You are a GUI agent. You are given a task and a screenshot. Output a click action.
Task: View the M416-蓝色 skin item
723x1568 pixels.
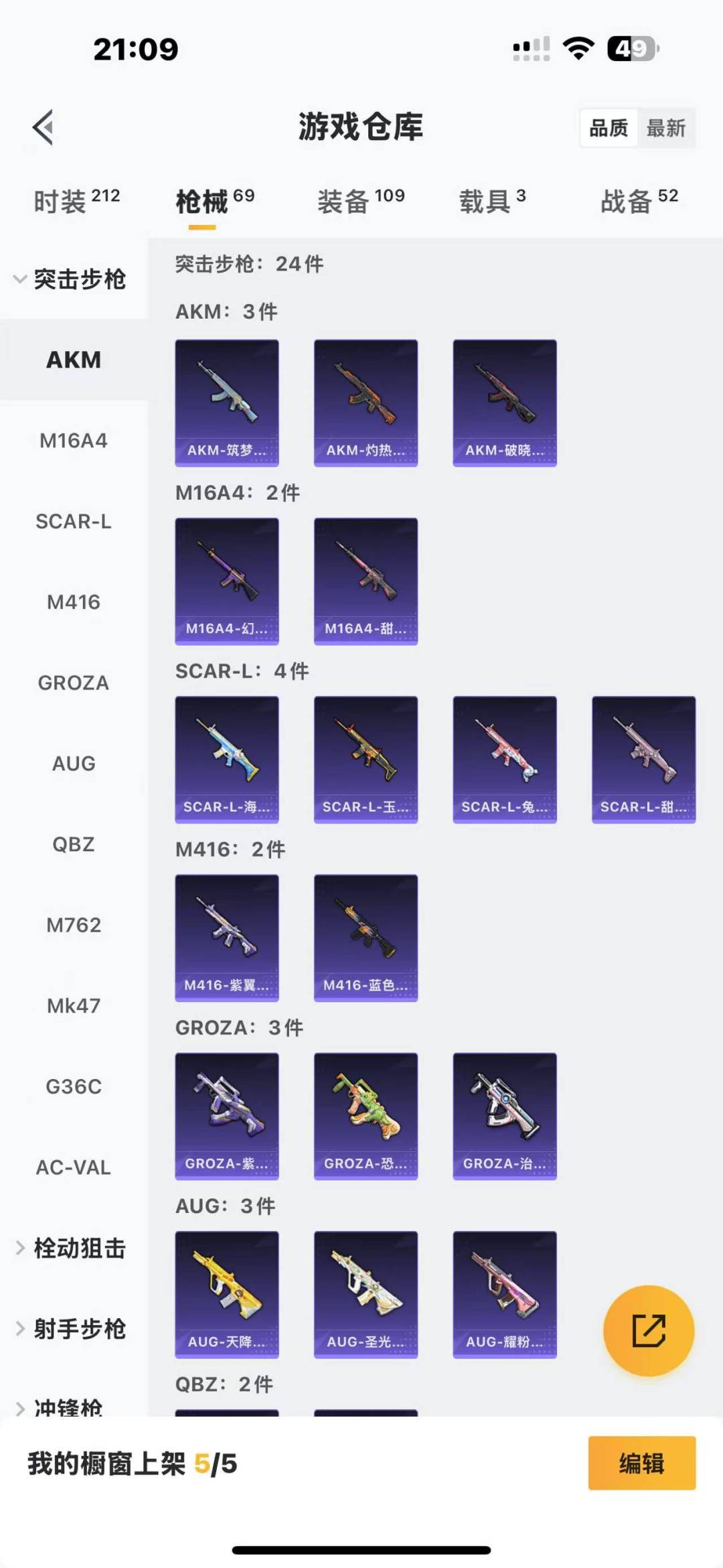click(x=366, y=938)
